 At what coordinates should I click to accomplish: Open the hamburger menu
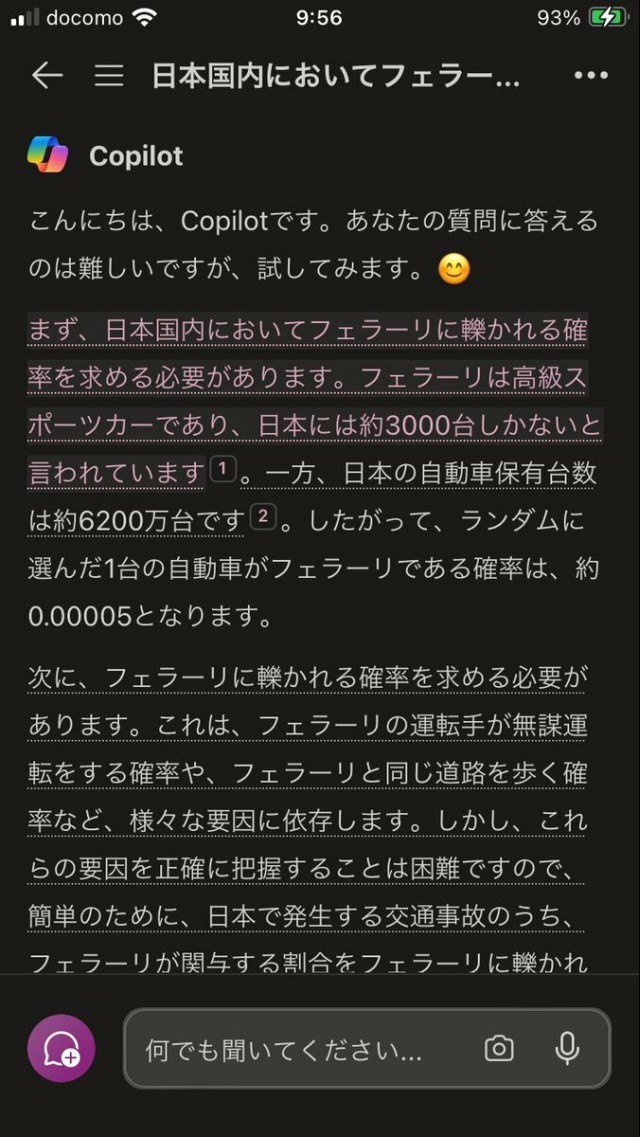pos(109,76)
